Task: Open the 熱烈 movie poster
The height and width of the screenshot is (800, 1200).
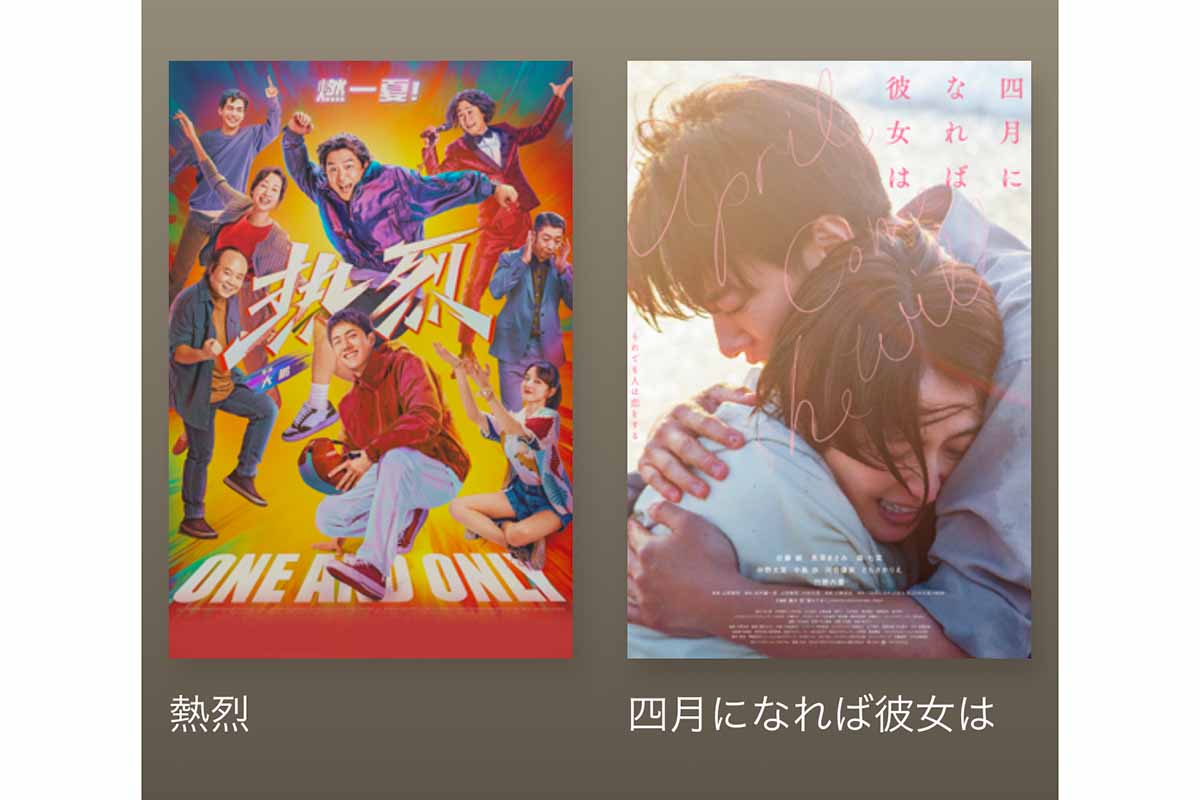Action: tap(370, 360)
